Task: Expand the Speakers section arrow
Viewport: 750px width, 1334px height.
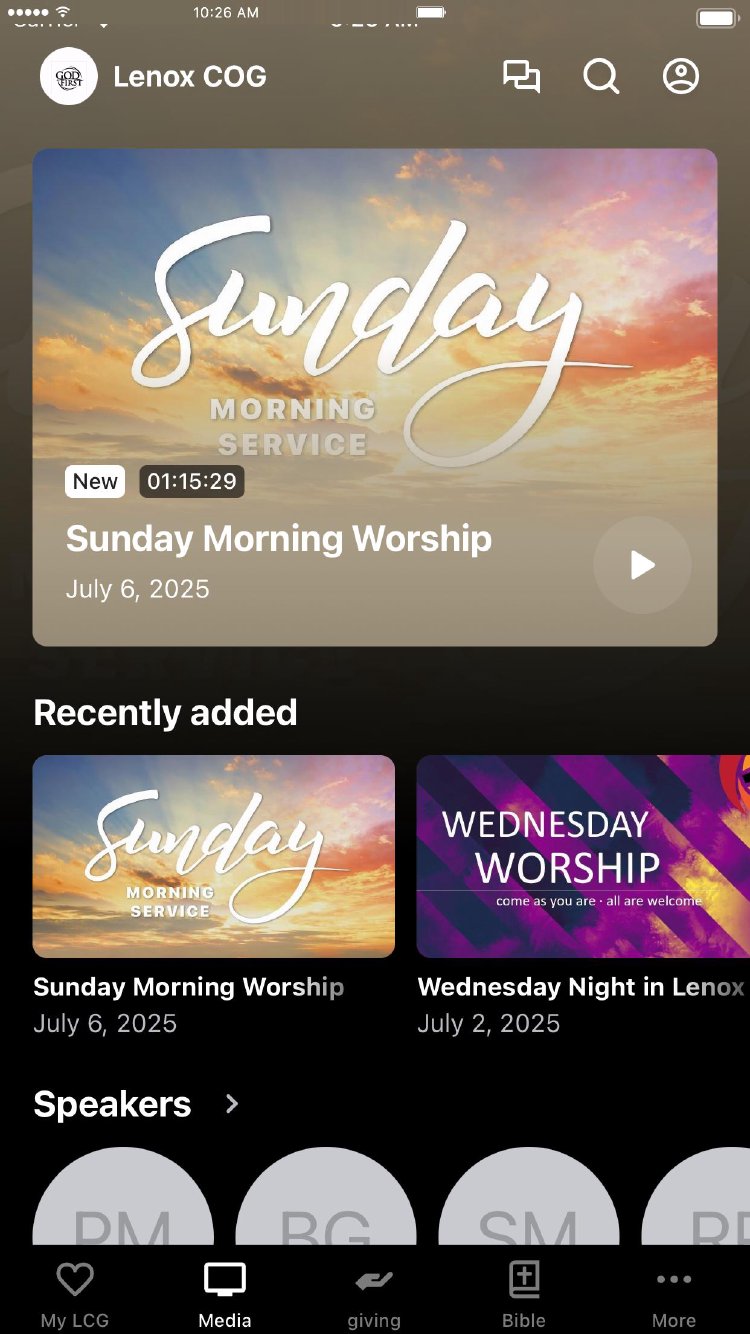Action: pyautogui.click(x=232, y=1104)
